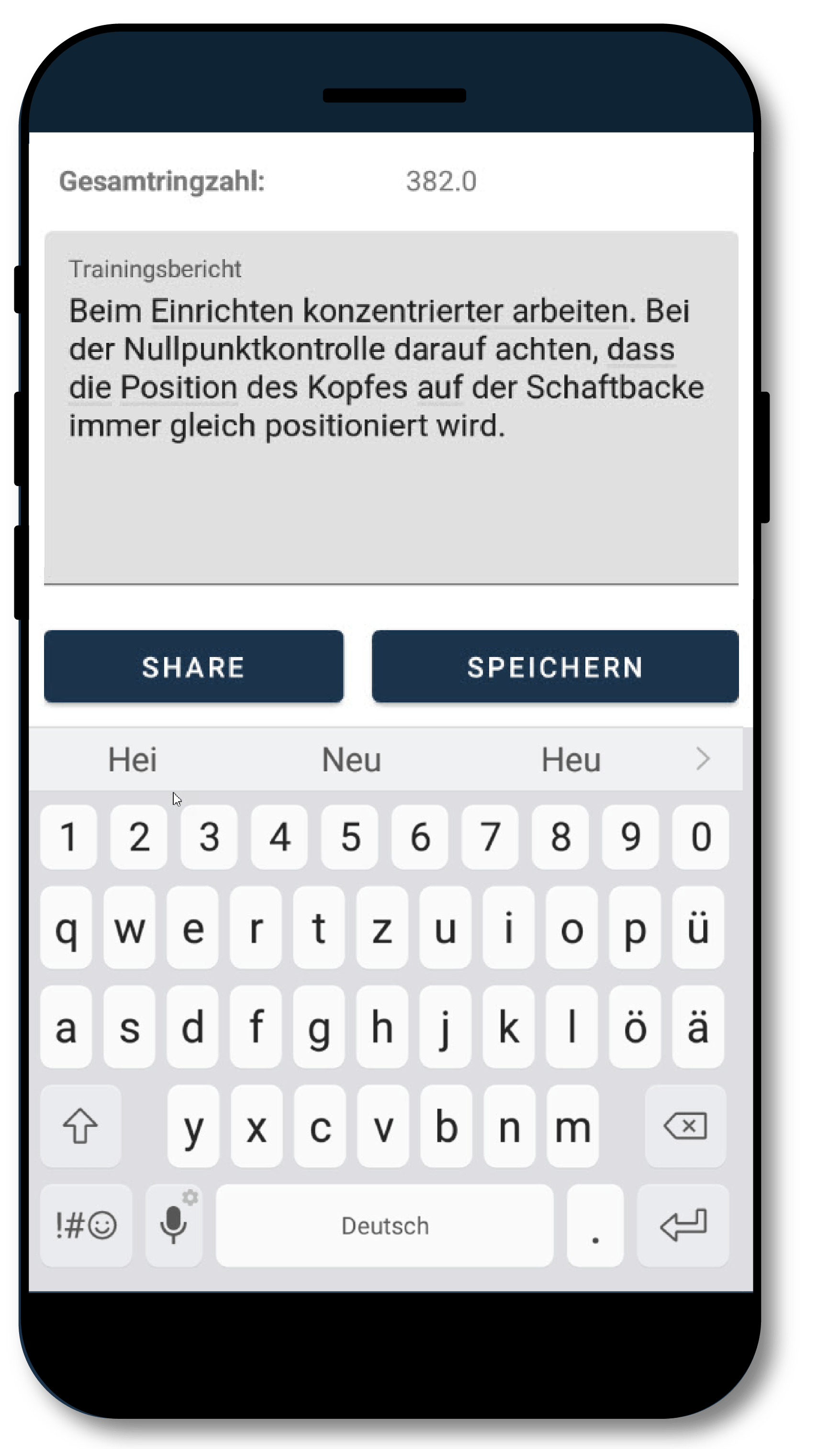840x1449 pixels.
Task: Choose the suggestion "Hei"
Action: [133, 759]
